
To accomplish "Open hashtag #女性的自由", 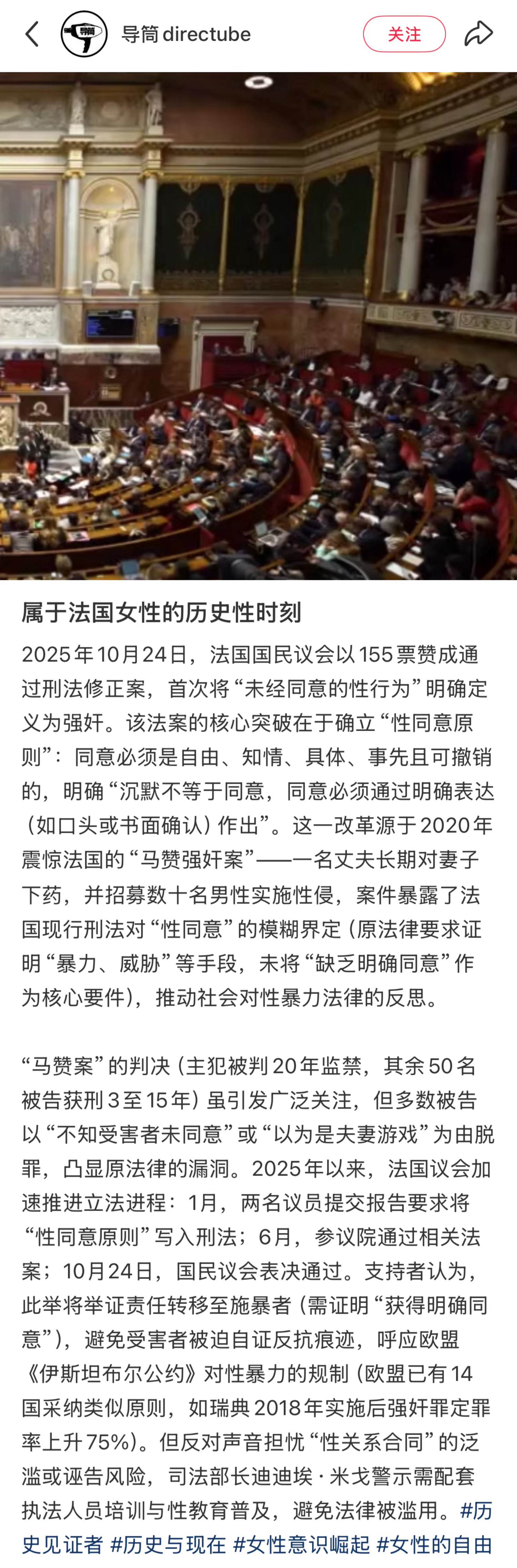I will click(434, 1544).
